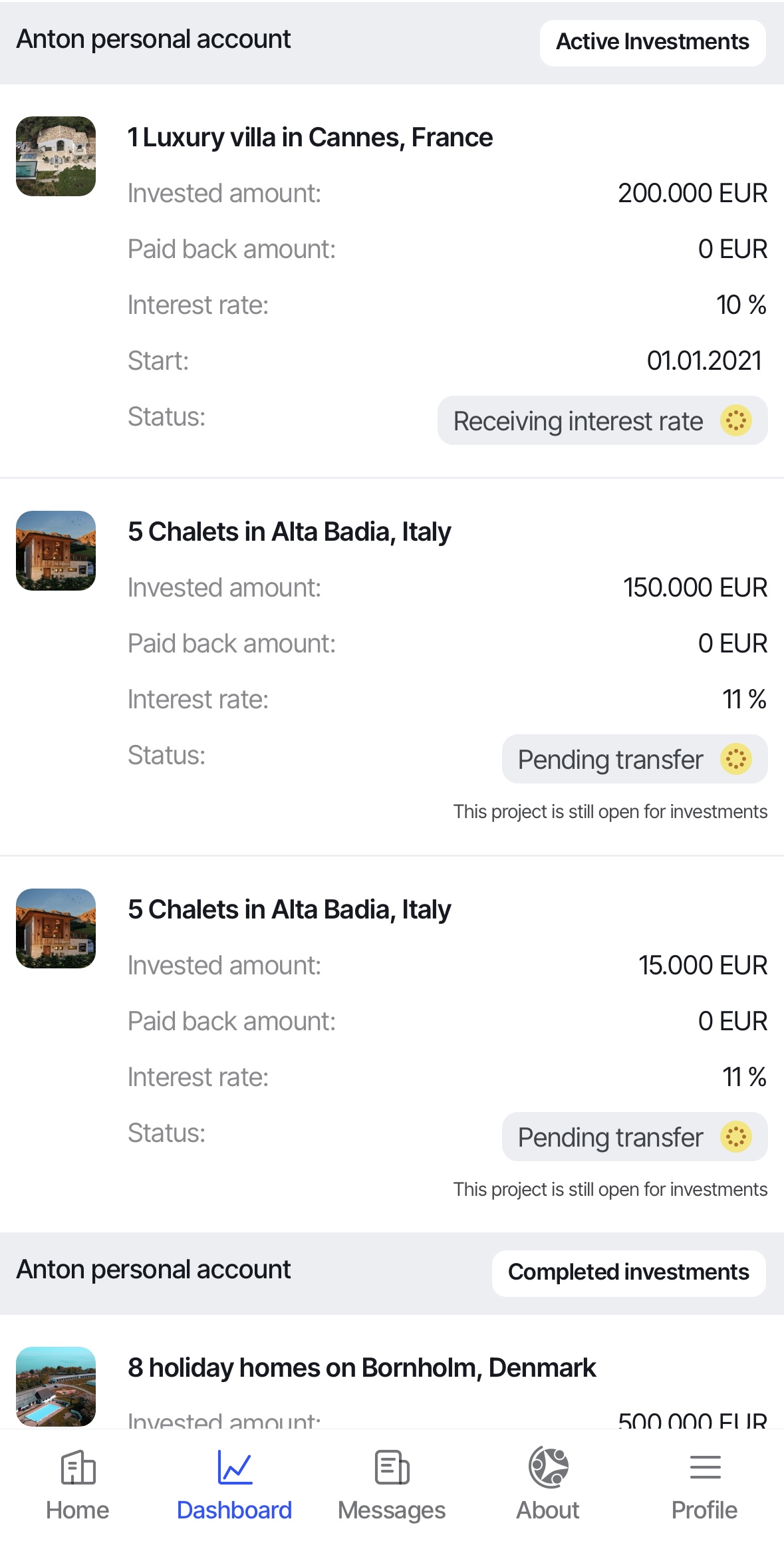The image size is (784, 1553).
Task: Open the Luxury villa in Cannes investment
Action: [x=310, y=138]
